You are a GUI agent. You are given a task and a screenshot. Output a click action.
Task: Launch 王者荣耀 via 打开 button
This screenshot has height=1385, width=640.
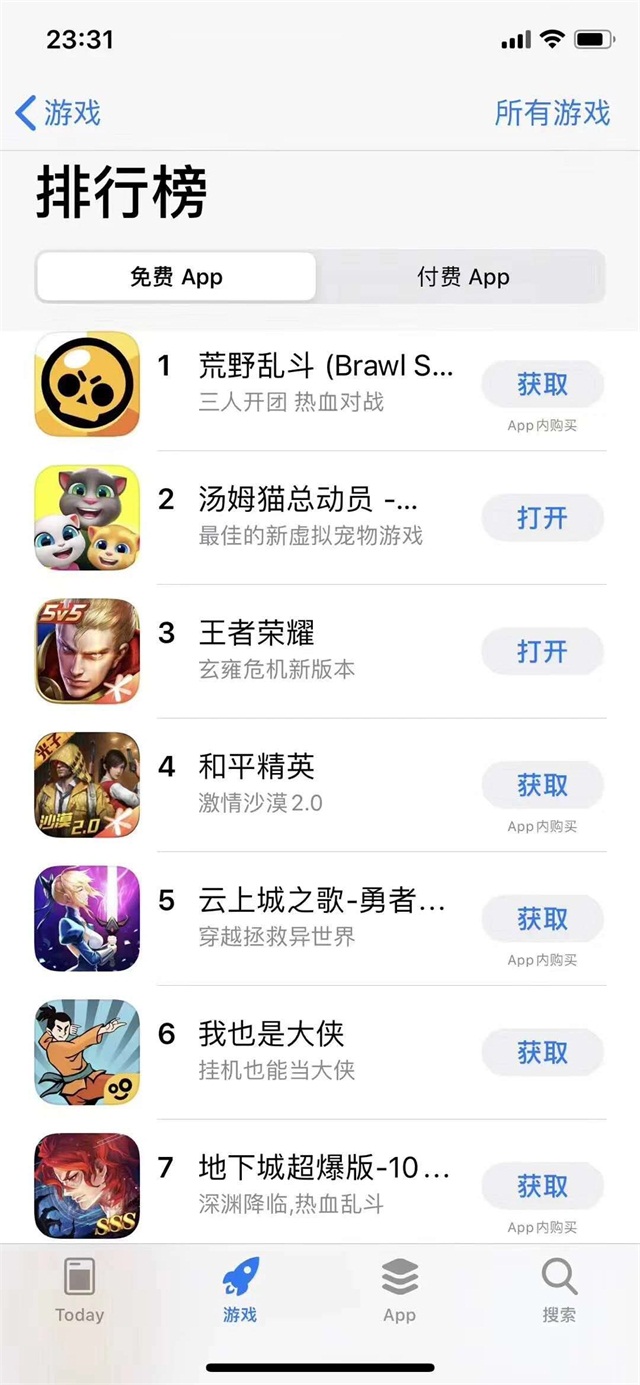click(543, 652)
